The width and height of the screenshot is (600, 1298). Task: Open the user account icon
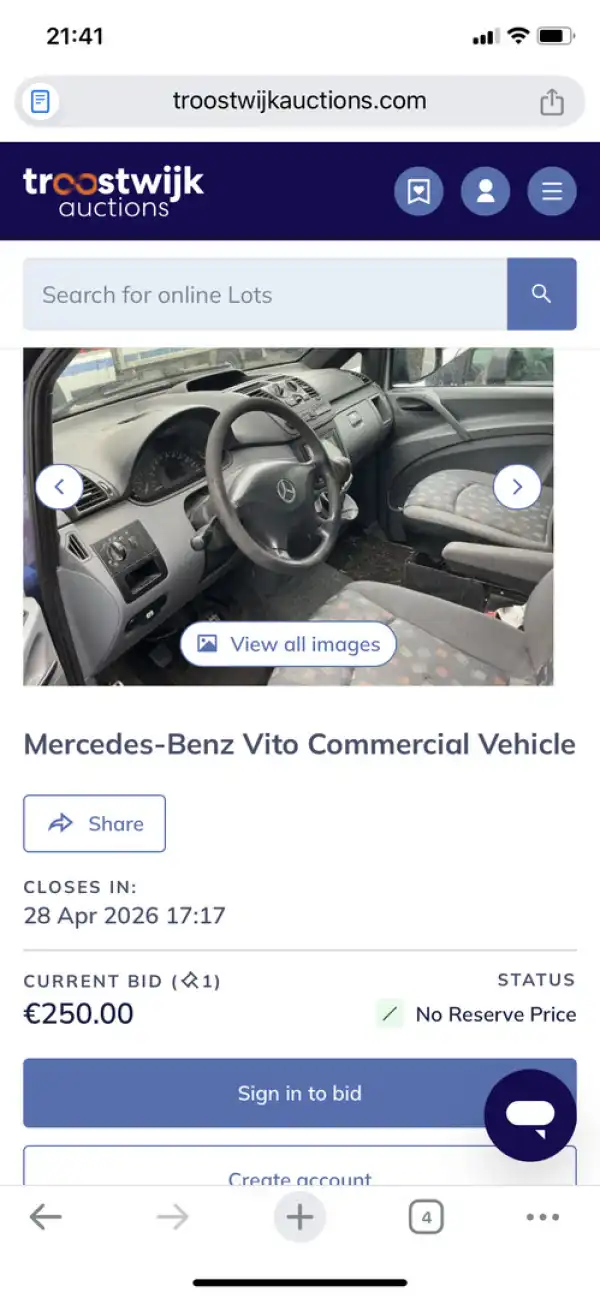pyautogui.click(x=485, y=191)
